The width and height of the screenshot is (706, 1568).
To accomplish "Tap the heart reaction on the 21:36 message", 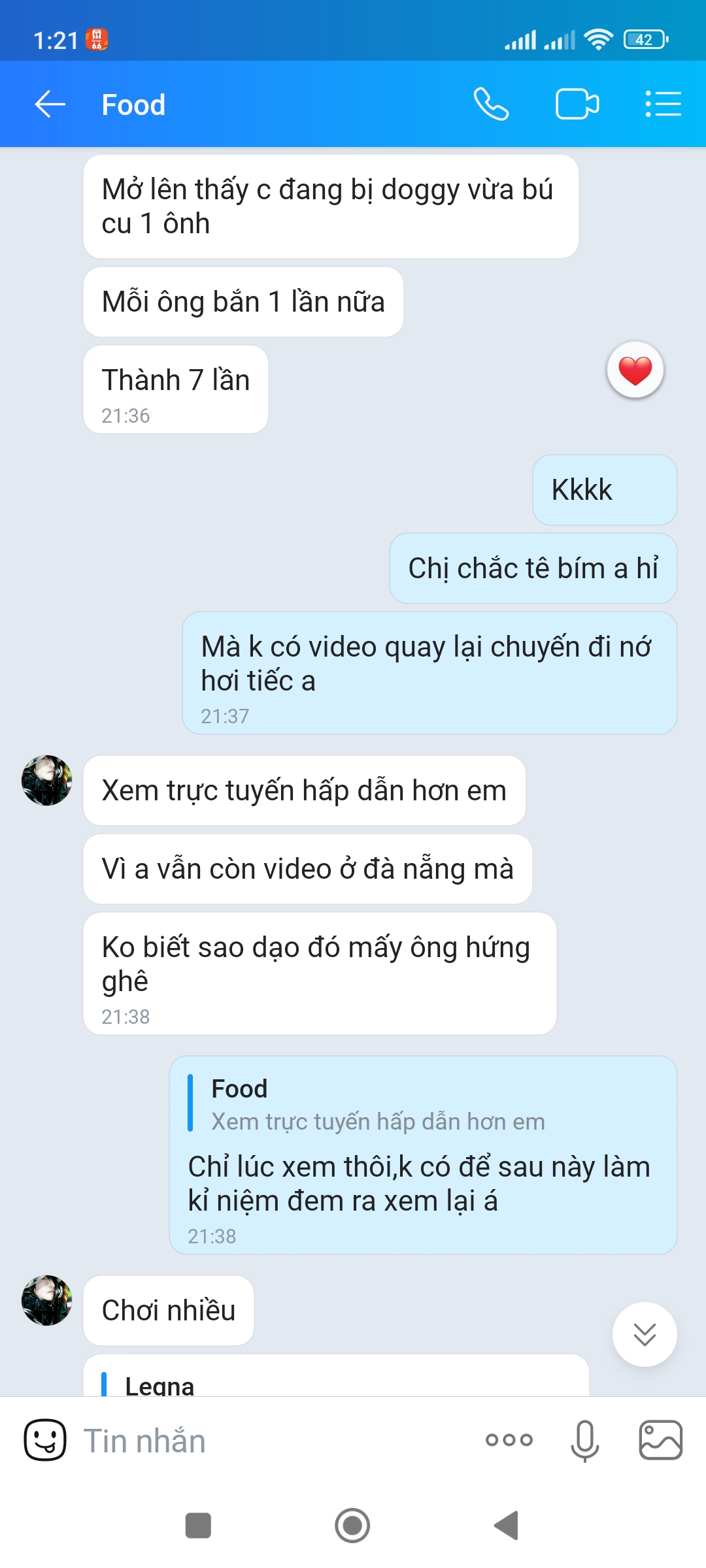I will (635, 370).
